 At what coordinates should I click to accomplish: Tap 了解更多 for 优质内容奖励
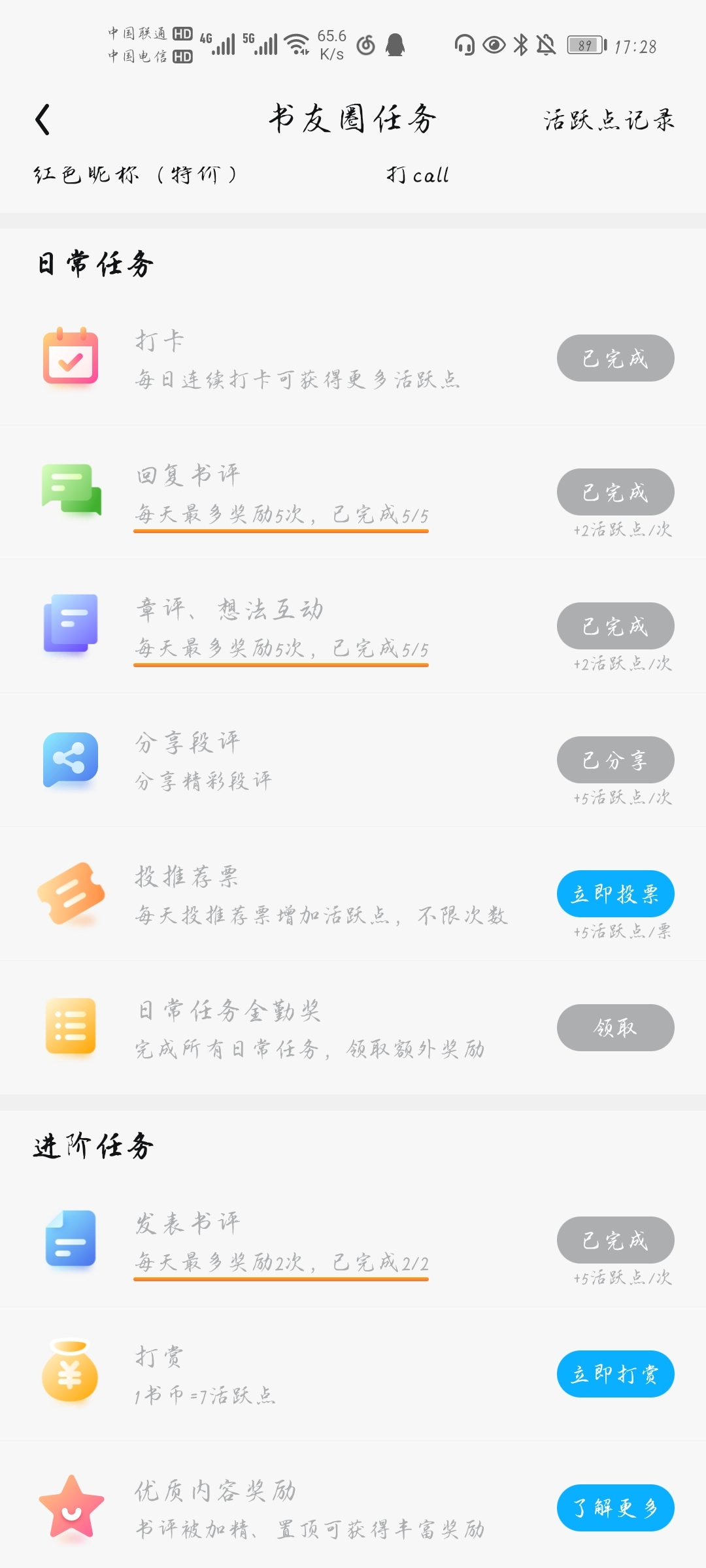(615, 1507)
